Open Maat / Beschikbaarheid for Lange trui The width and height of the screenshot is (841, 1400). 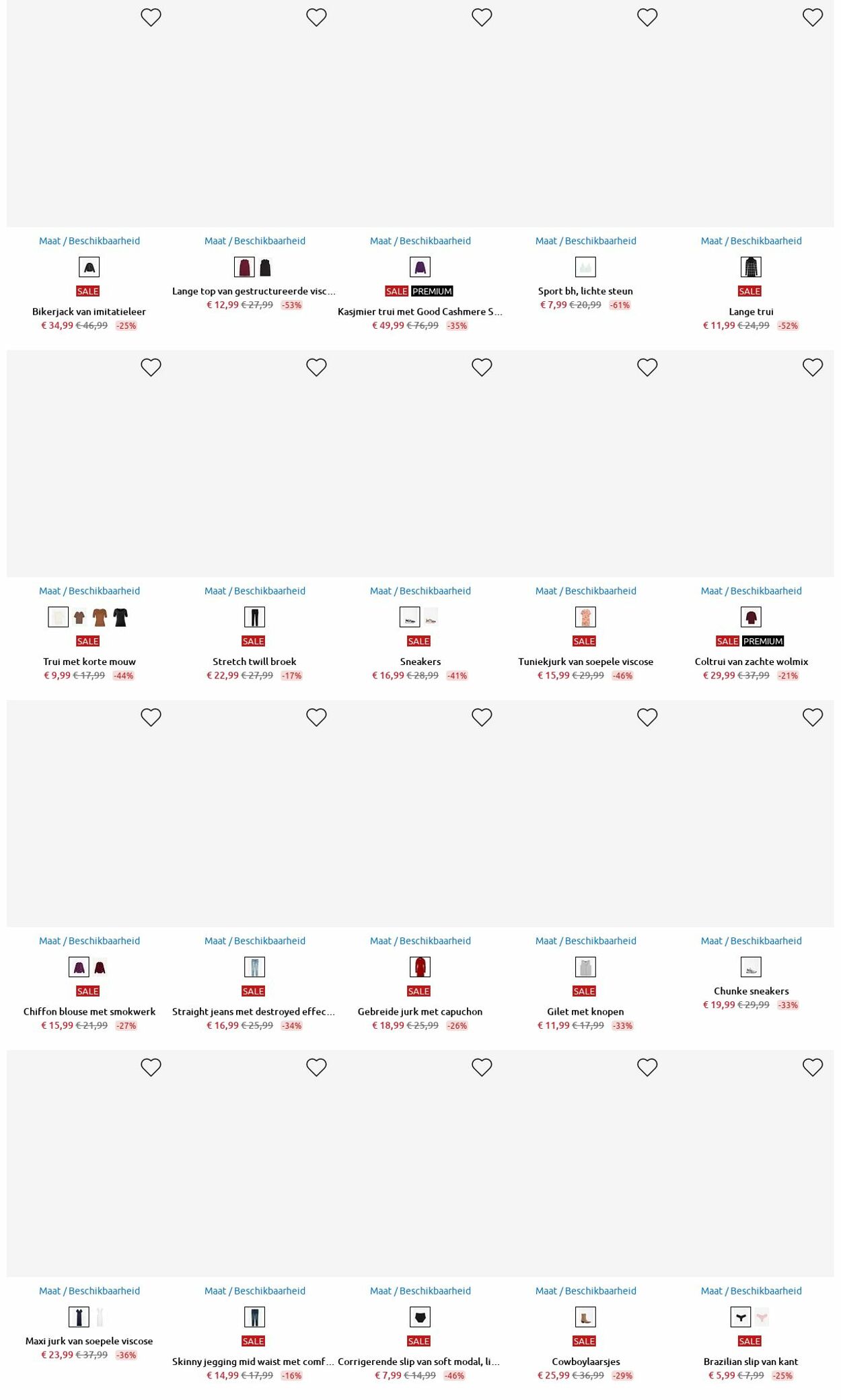pyautogui.click(x=751, y=241)
